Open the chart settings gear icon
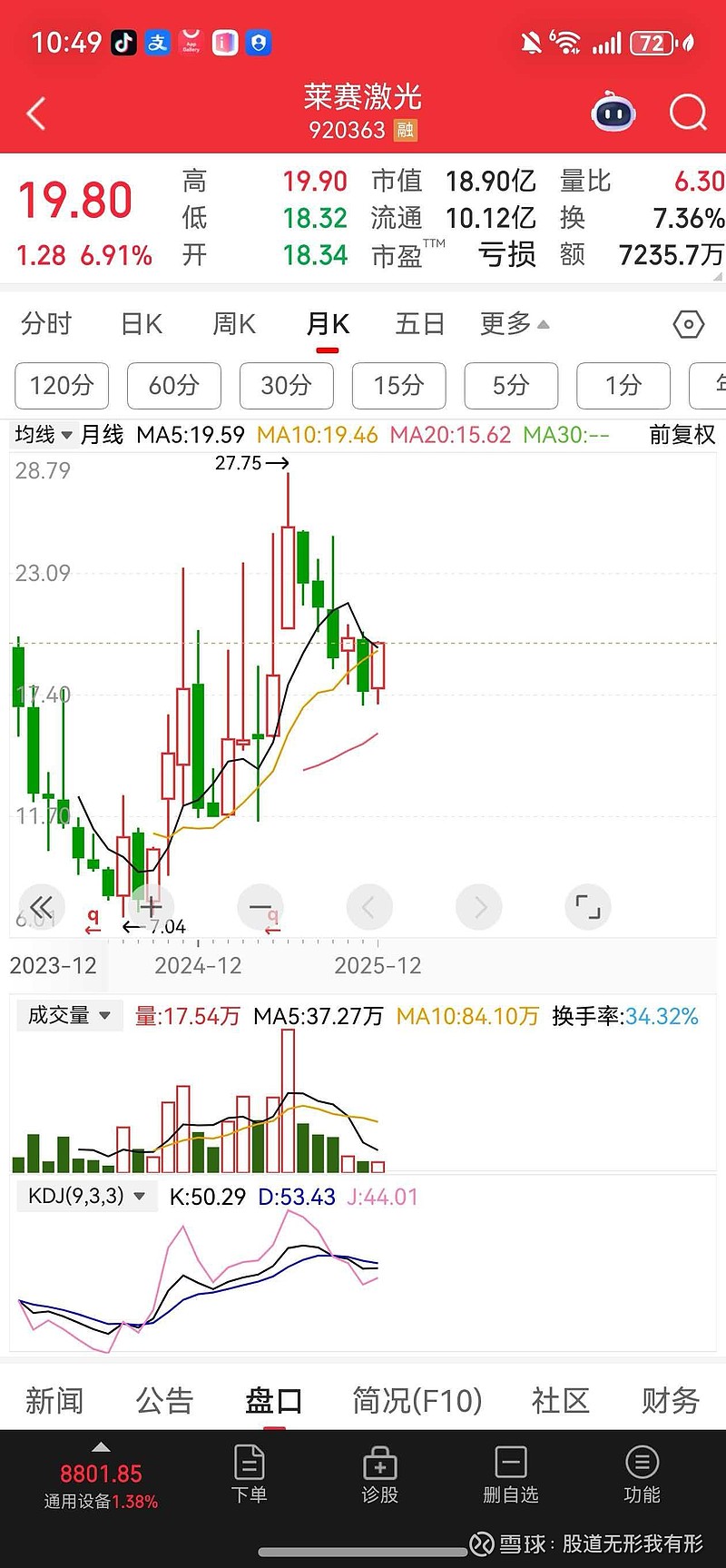The width and height of the screenshot is (726, 1568). coord(688,323)
